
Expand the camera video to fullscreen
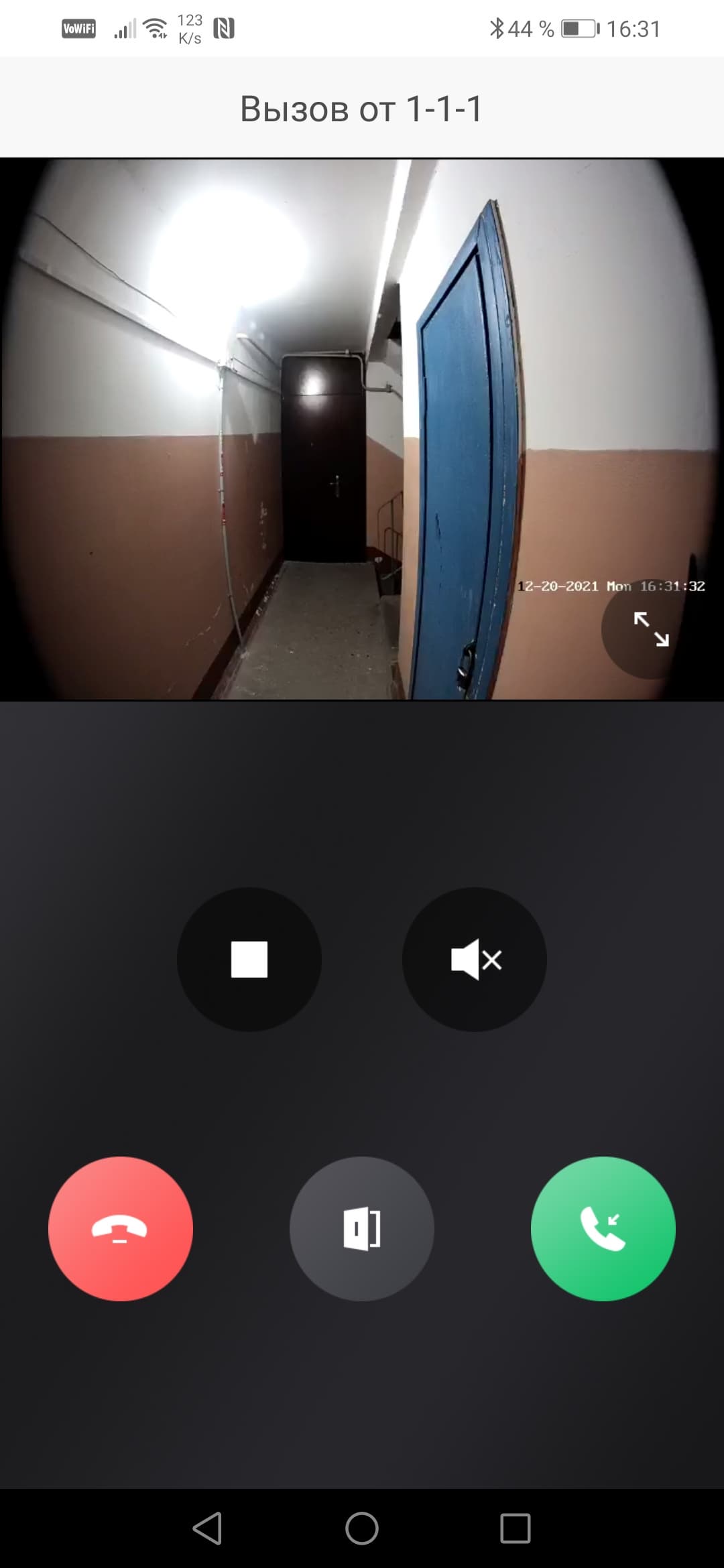pos(651,629)
